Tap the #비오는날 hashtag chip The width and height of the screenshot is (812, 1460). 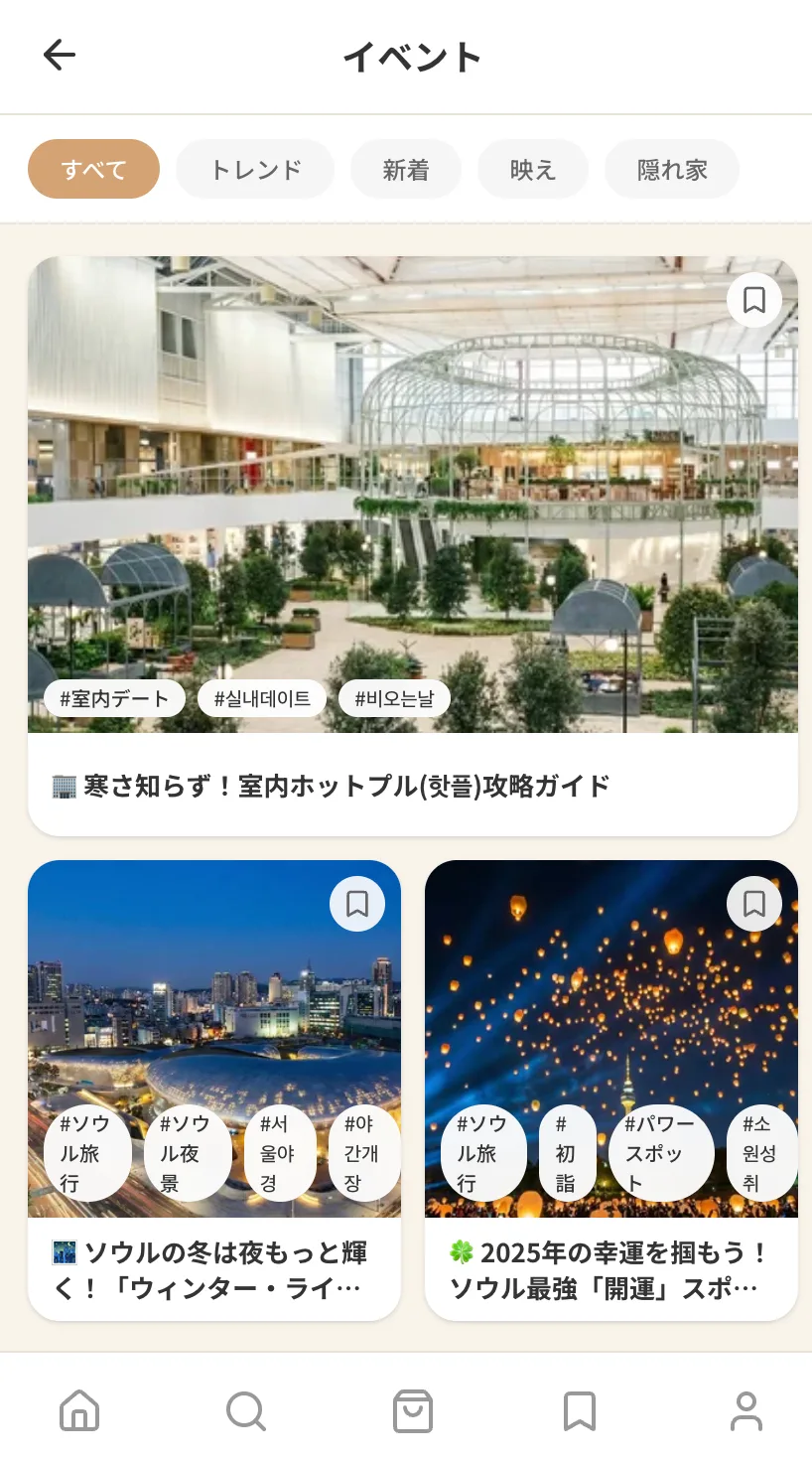[x=394, y=698]
